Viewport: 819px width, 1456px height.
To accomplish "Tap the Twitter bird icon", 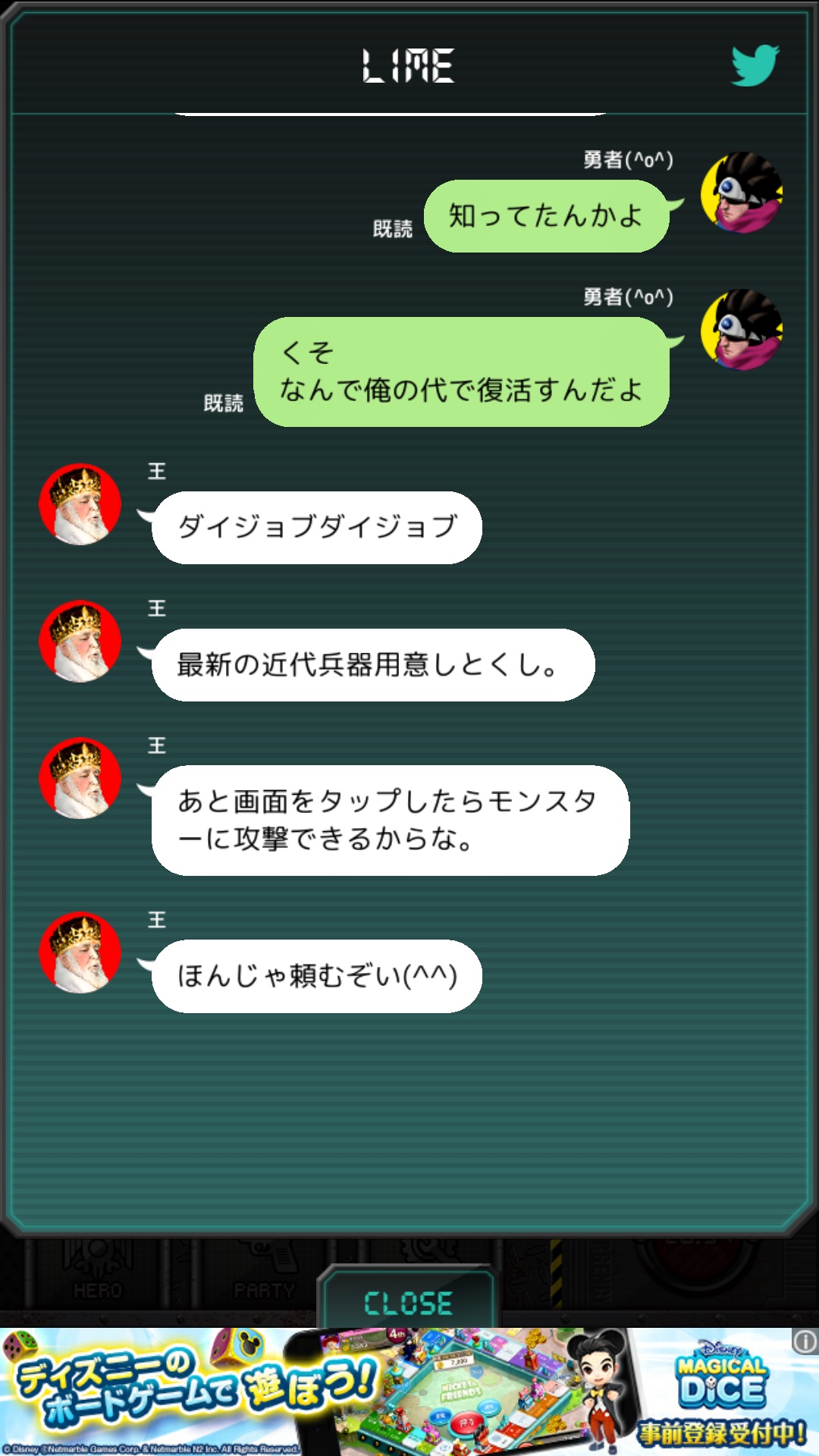I will 755,65.
